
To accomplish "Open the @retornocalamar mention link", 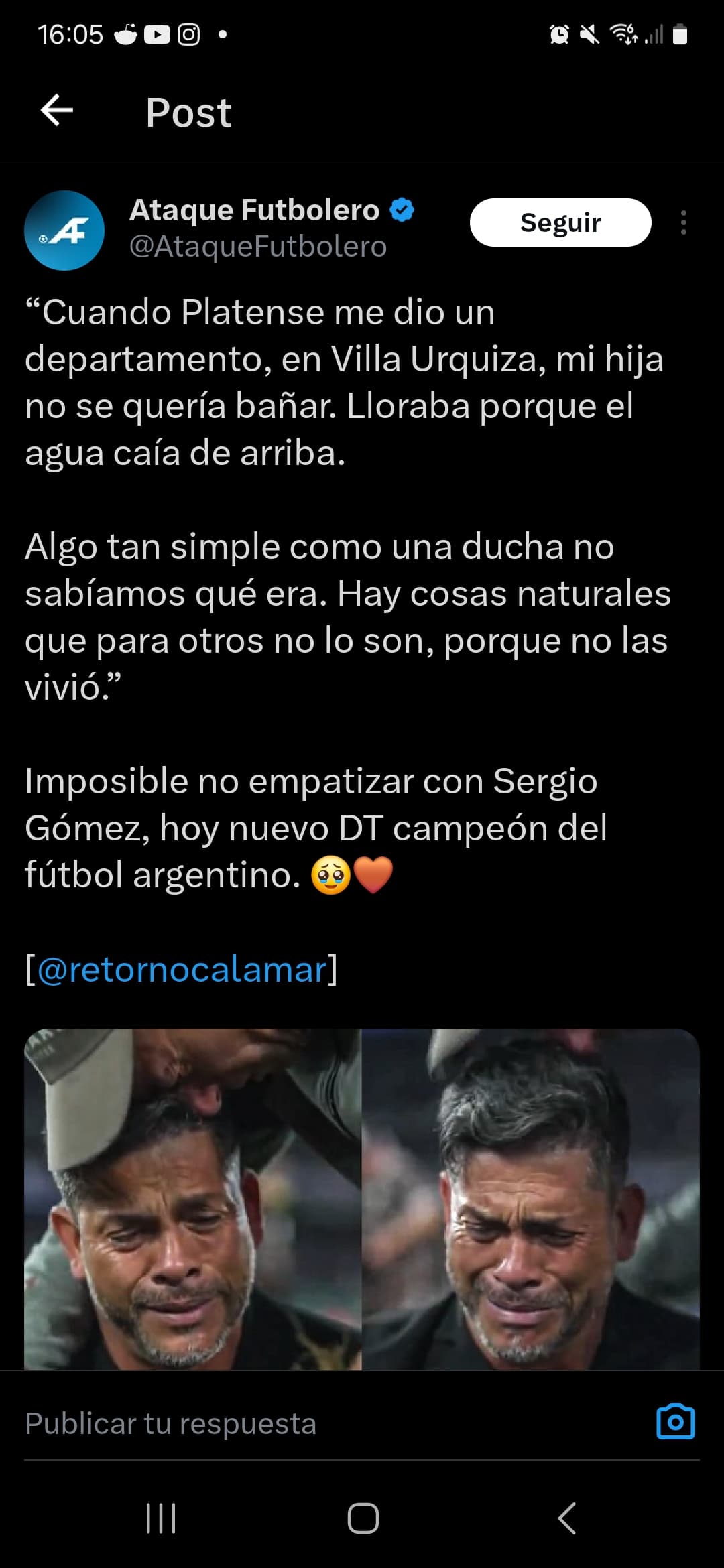I will coord(182,969).
